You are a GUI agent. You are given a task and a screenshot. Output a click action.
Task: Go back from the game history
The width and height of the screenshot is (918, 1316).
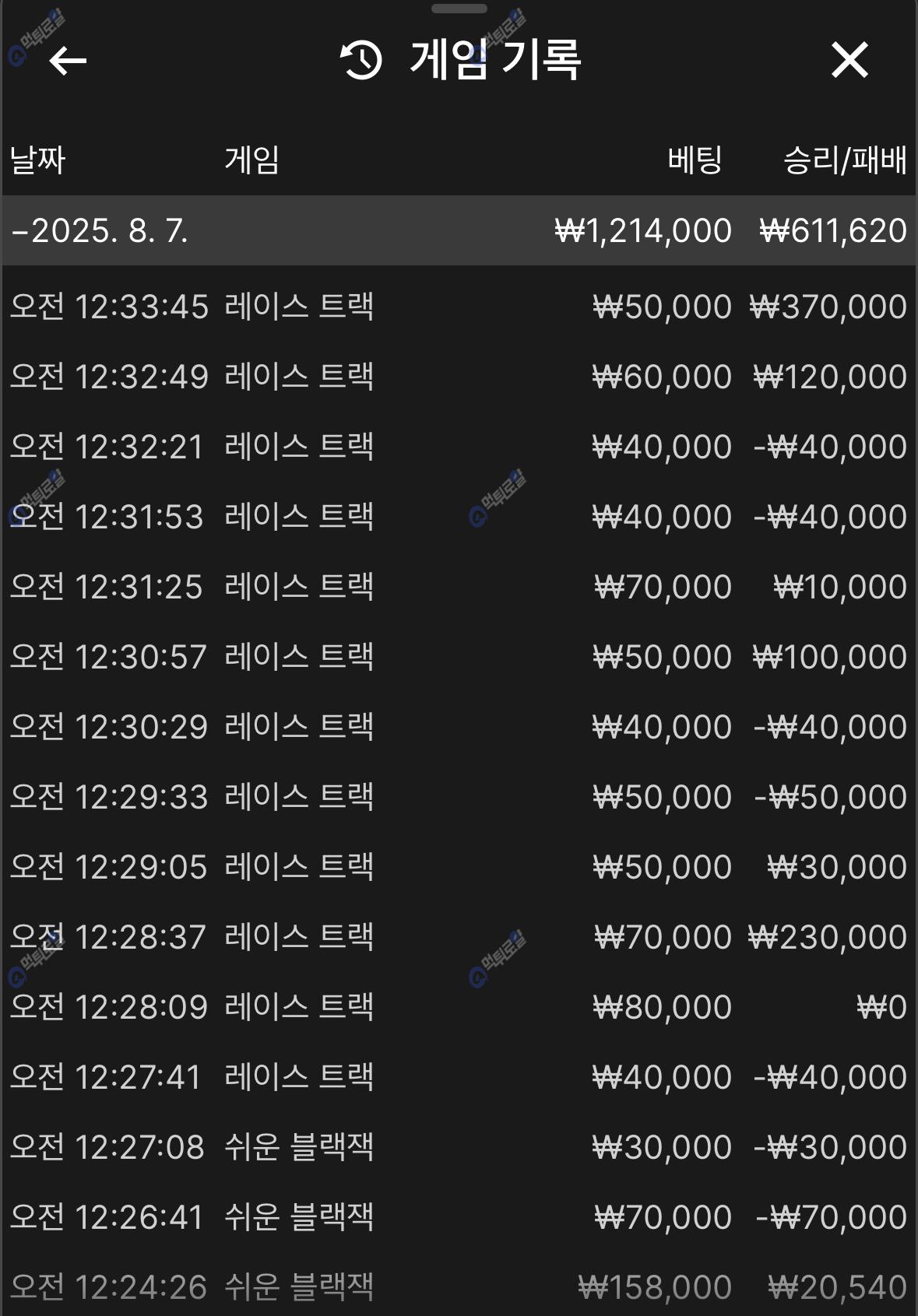click(68, 60)
